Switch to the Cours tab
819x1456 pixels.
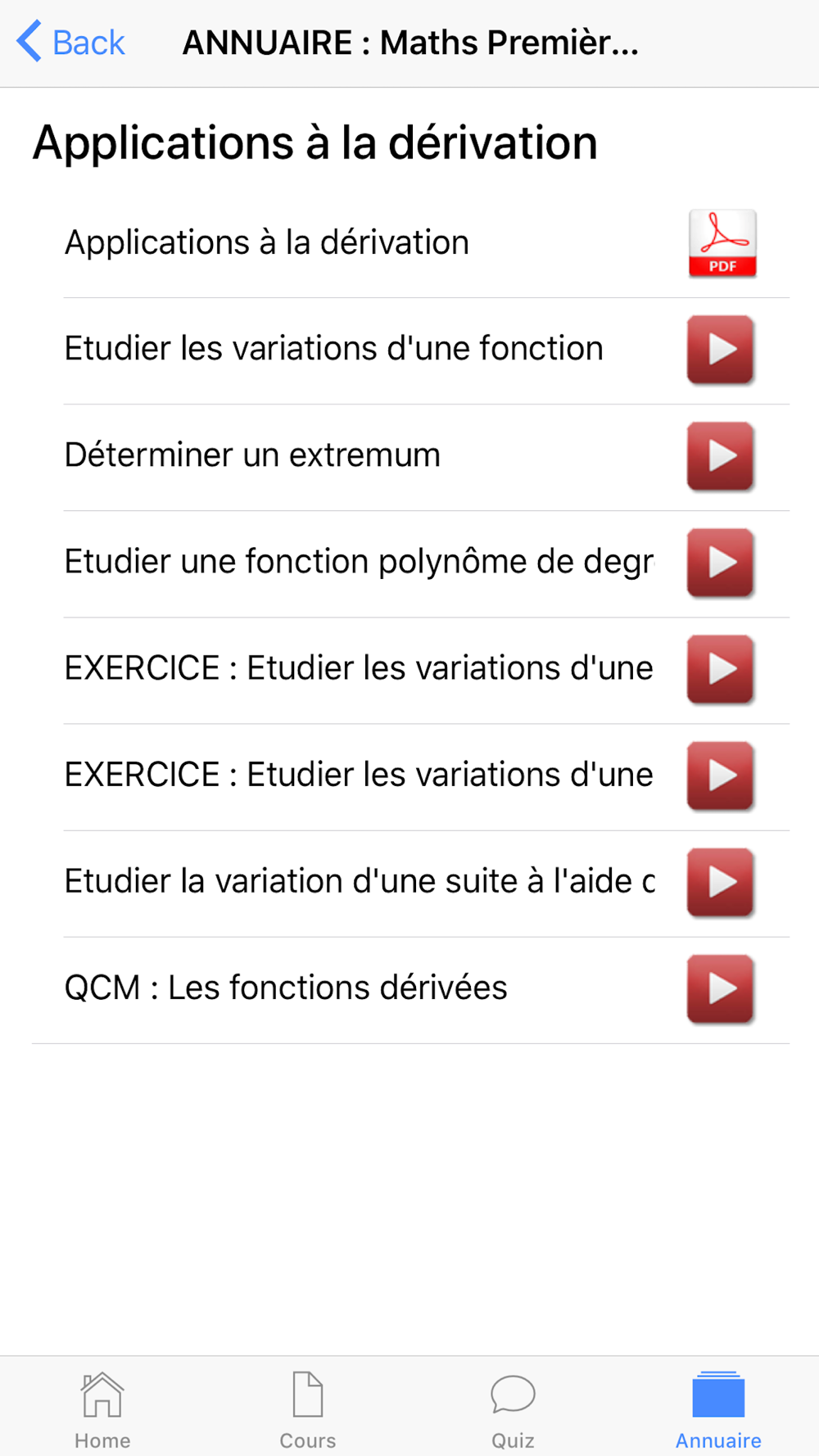pyautogui.click(x=307, y=1410)
